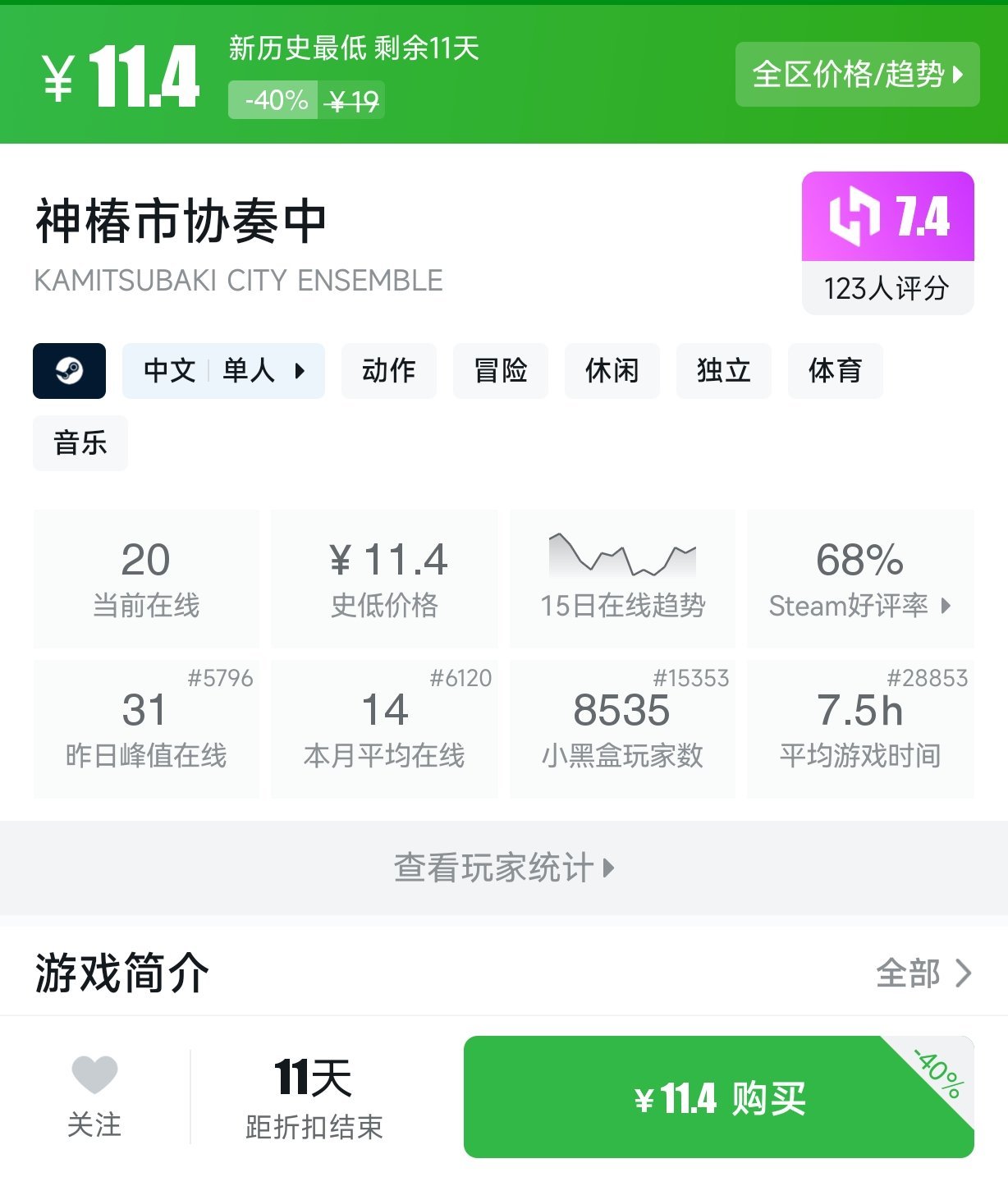Click the 小黑盒玩家数 stat card

click(621, 729)
